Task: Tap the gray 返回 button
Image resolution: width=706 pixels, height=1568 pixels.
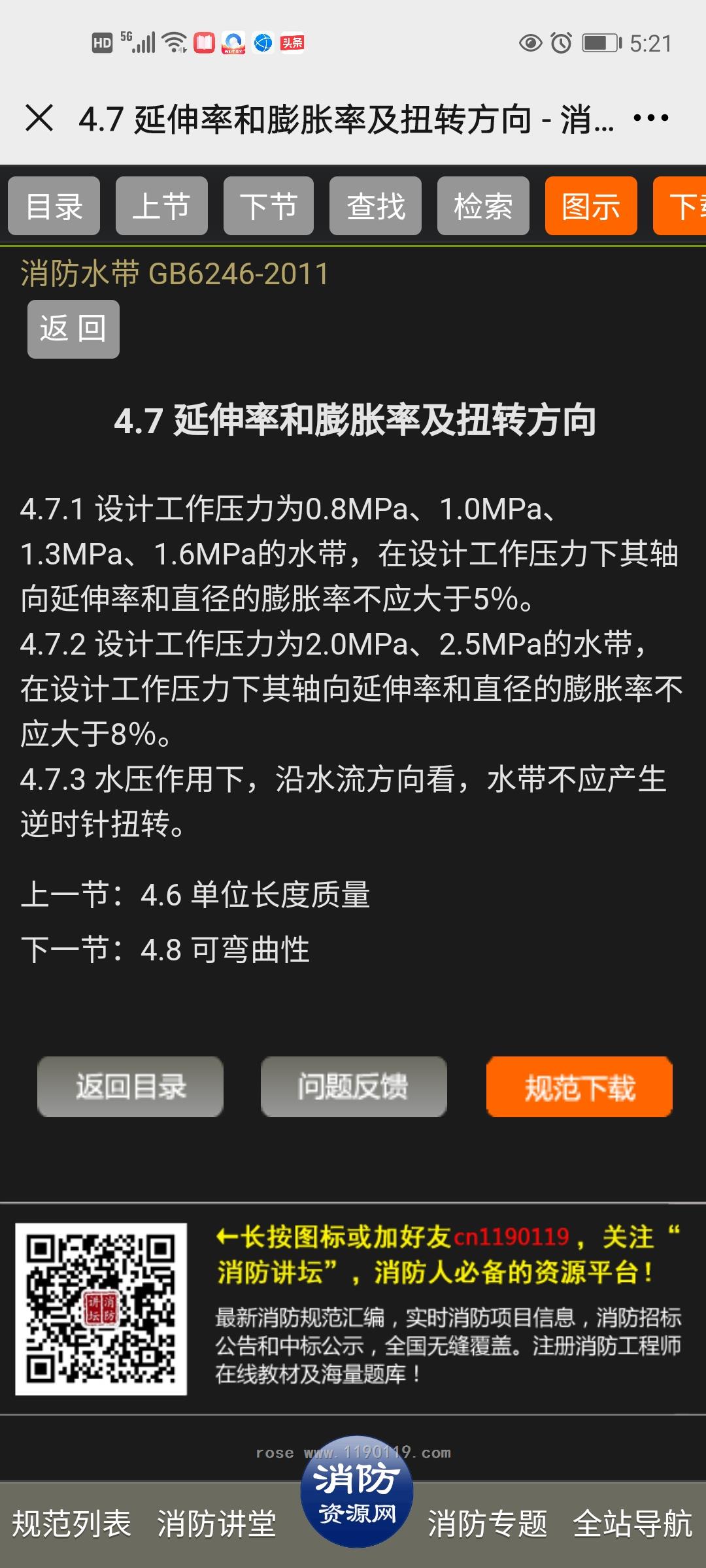Action: 73,329
